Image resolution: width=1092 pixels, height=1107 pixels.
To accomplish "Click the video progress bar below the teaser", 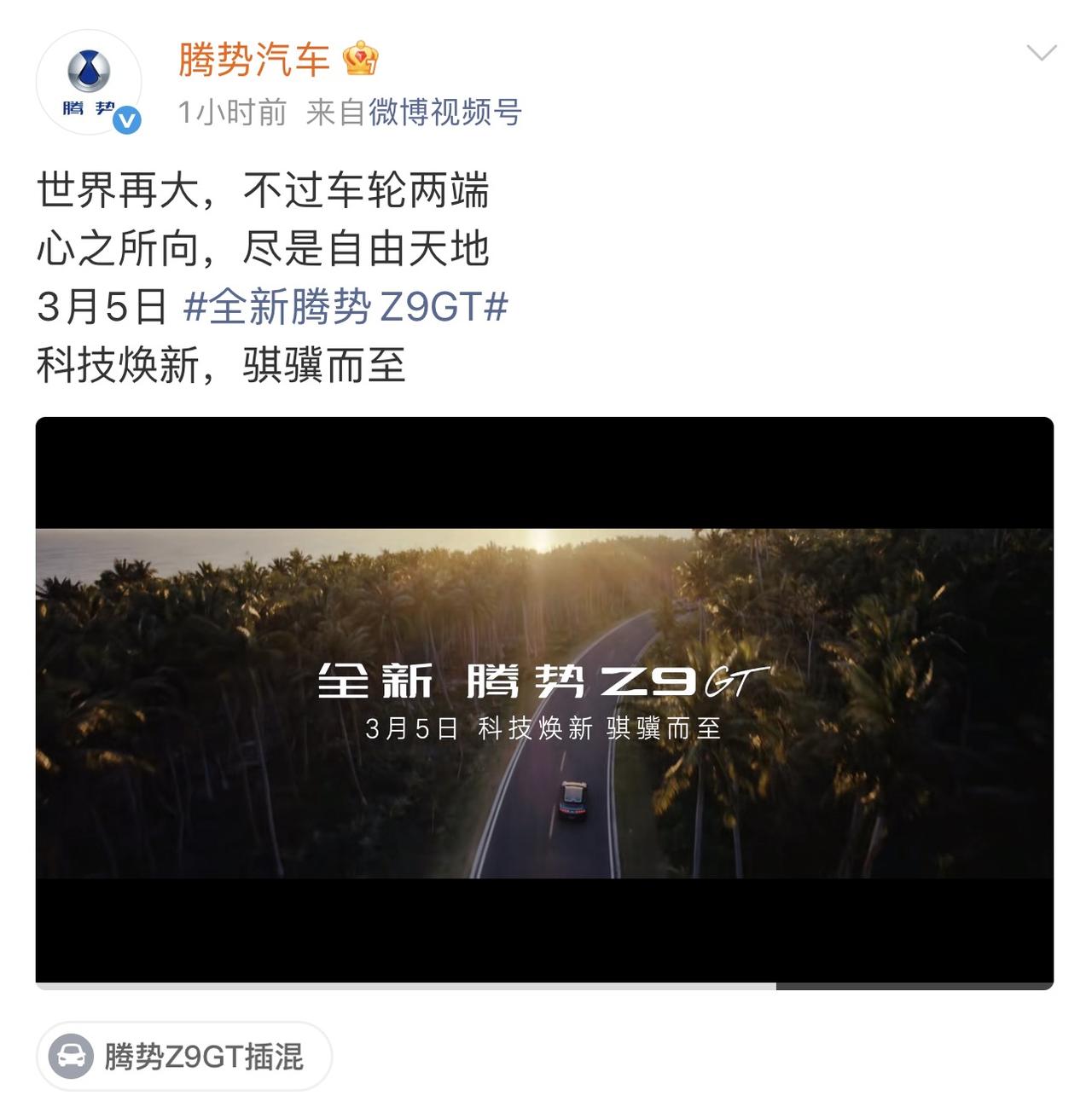I will pyautogui.click(x=546, y=987).
